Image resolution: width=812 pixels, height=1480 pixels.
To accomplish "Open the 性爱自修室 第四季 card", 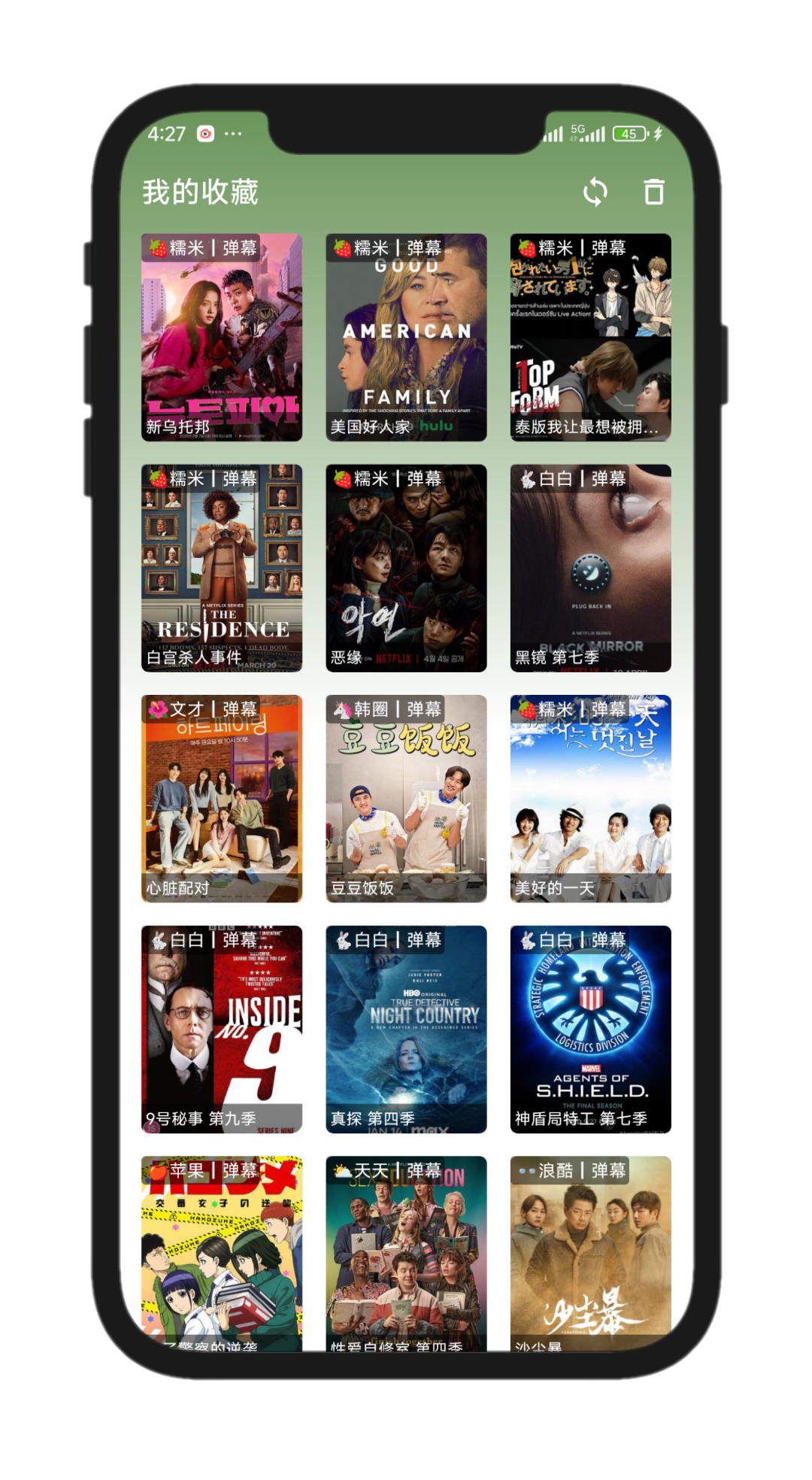I will (x=406, y=1252).
